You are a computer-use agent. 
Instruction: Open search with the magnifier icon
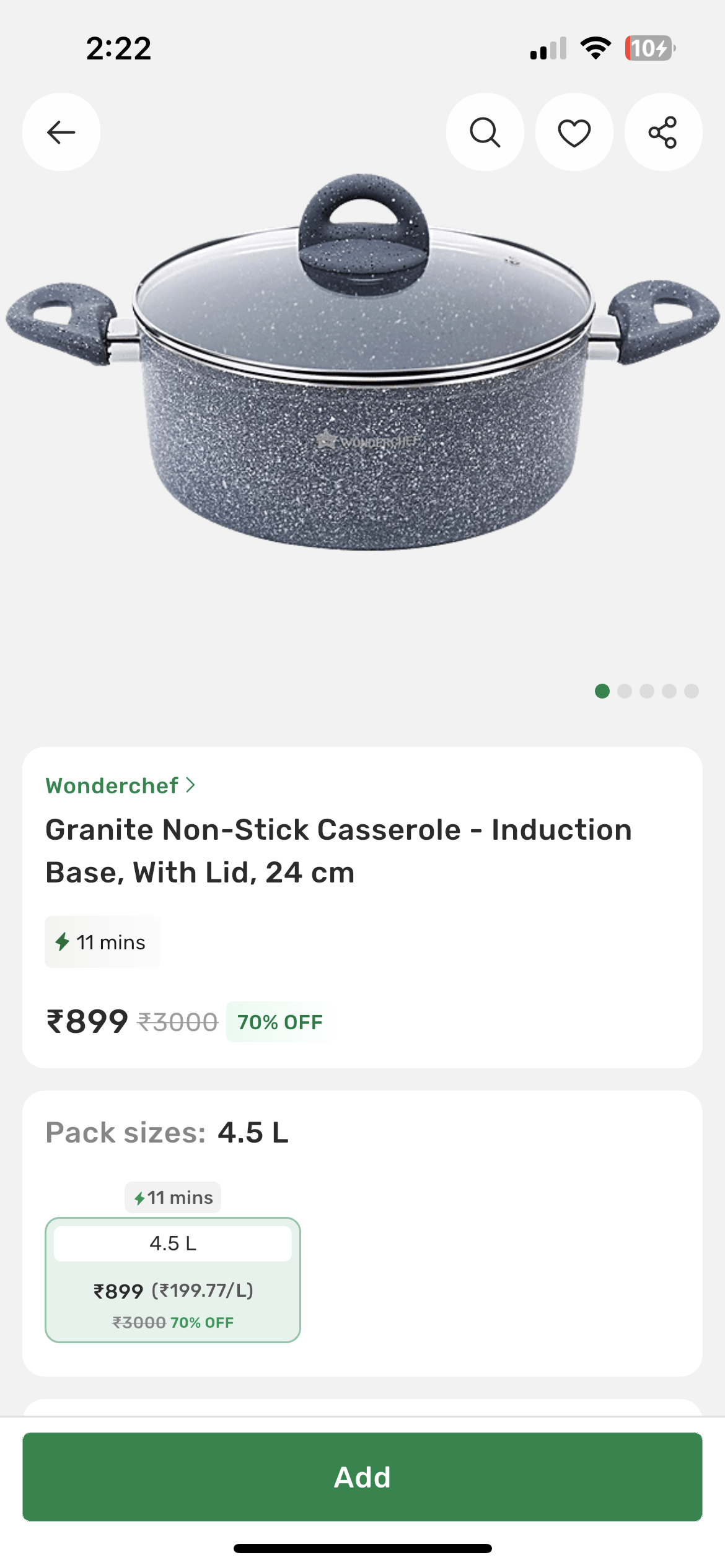coord(485,132)
